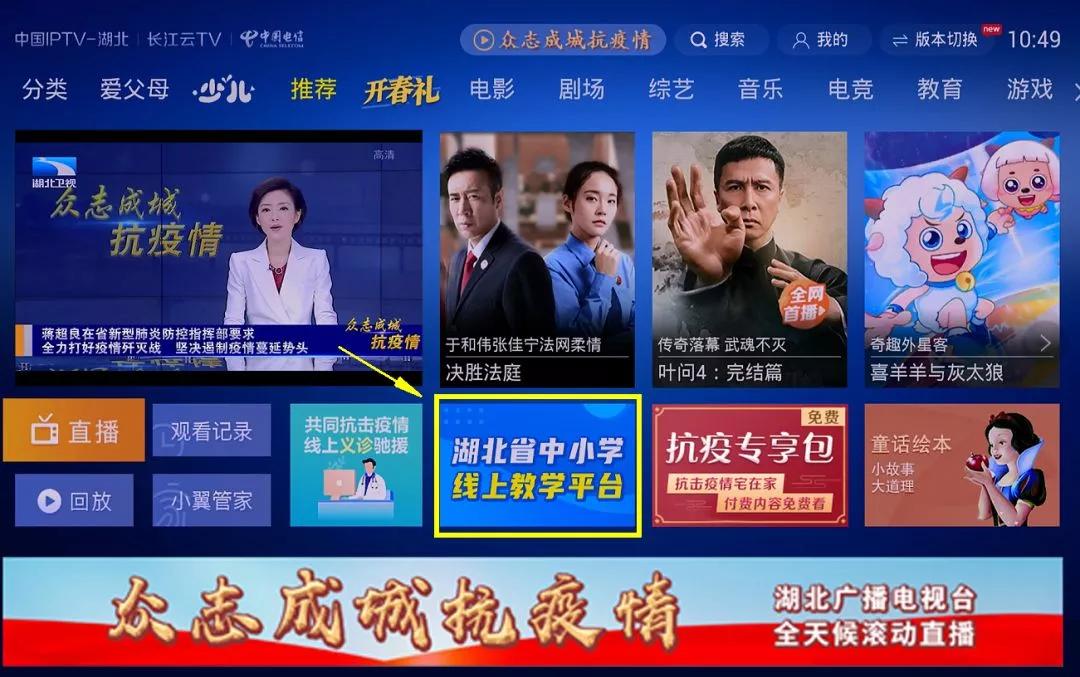Tap the 回放 replay button
This screenshot has height=677, width=1080.
74,500
